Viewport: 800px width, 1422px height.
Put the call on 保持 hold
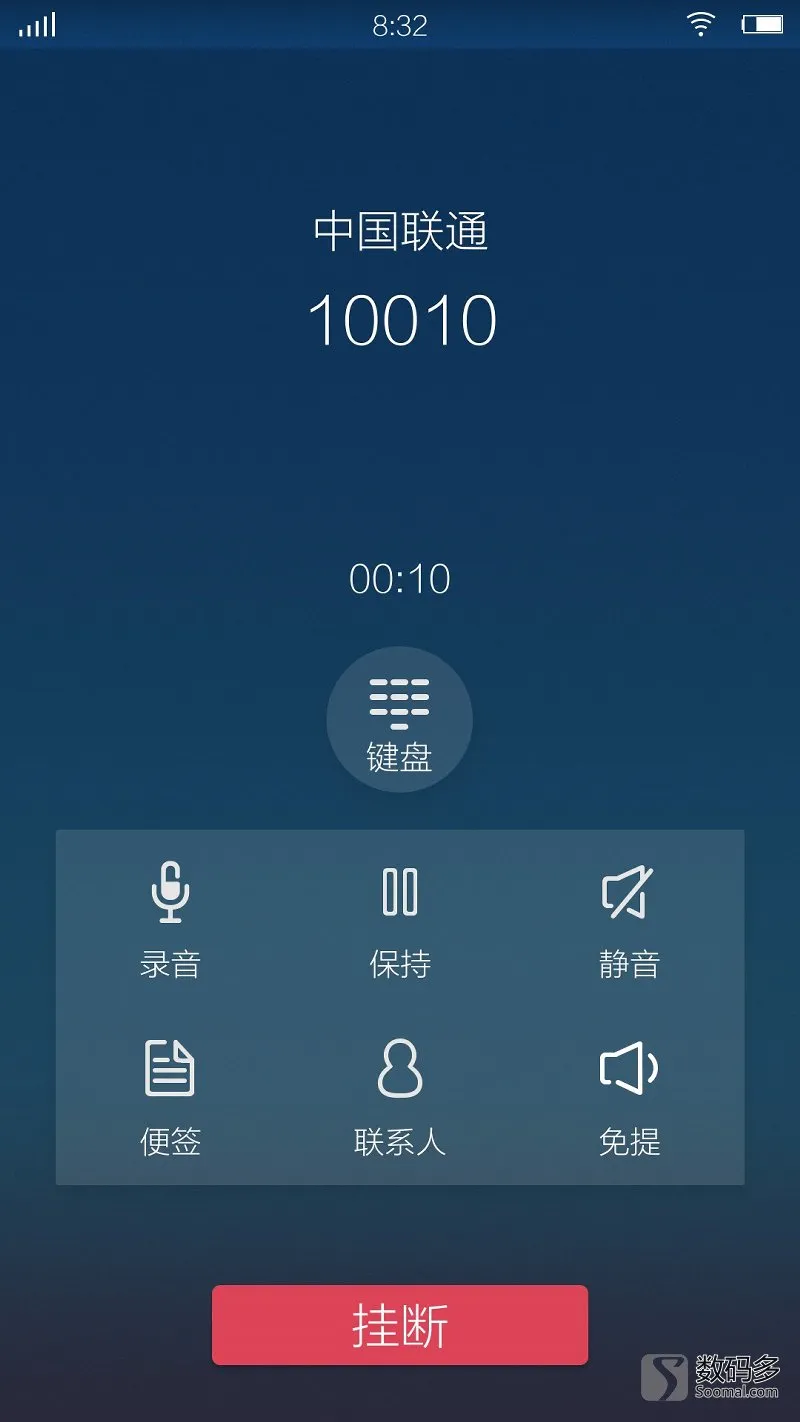400,919
